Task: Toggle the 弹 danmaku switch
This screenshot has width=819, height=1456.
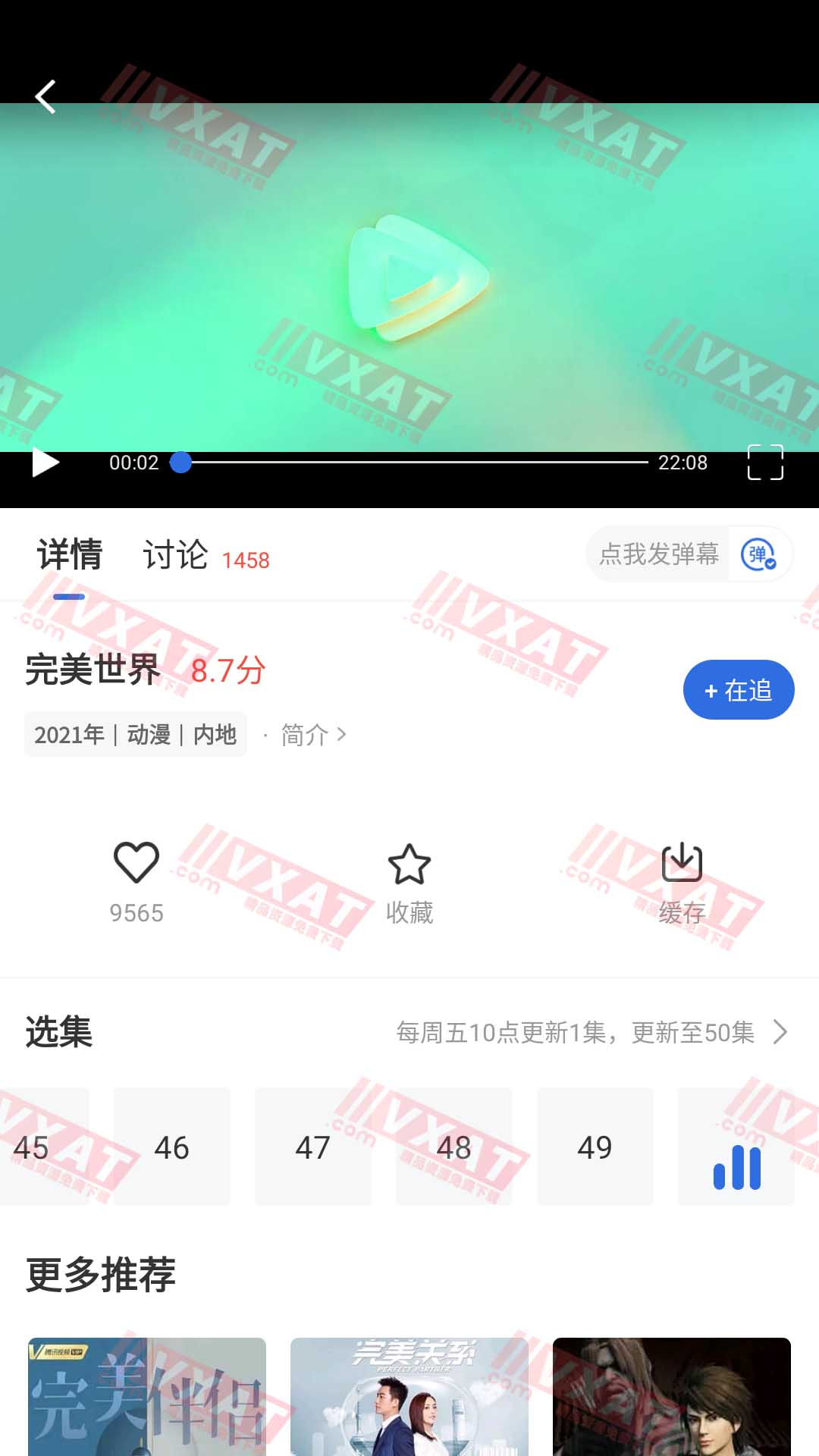Action: pyautogui.click(x=758, y=554)
